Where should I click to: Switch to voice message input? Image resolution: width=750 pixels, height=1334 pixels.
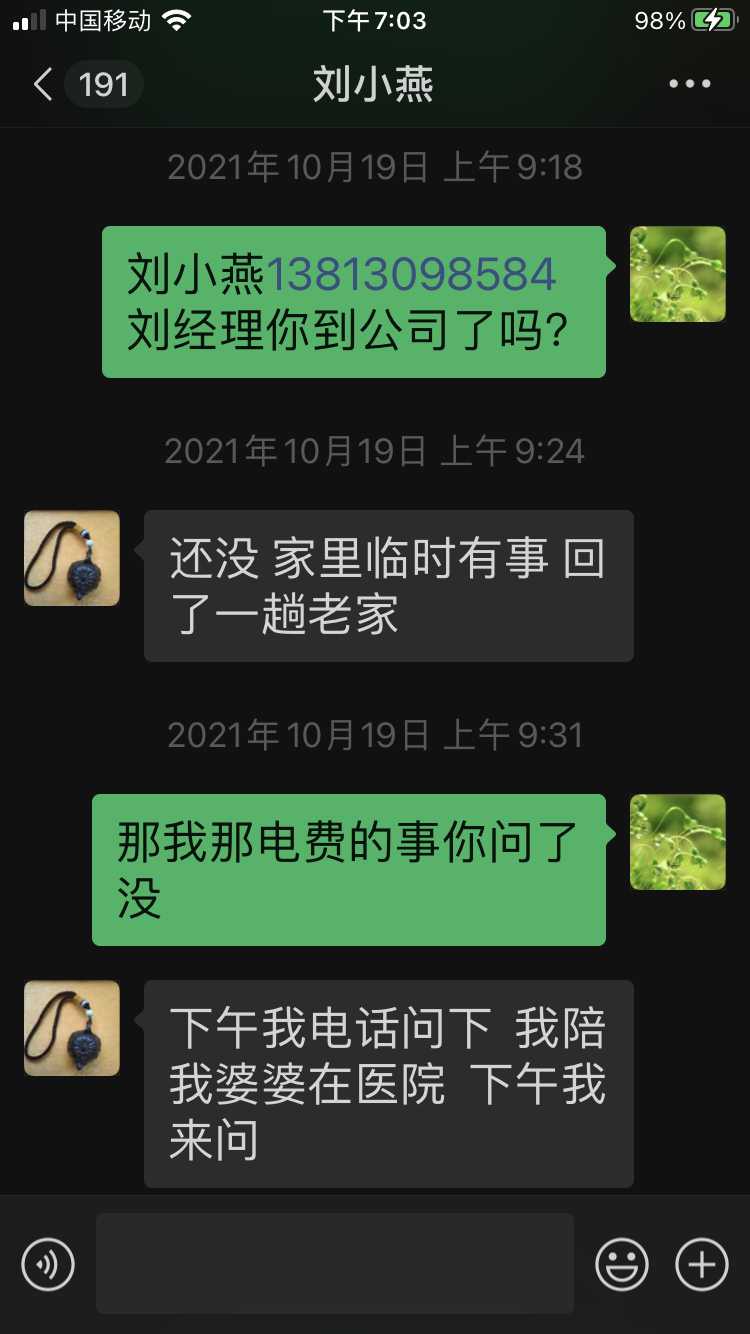point(47,1264)
